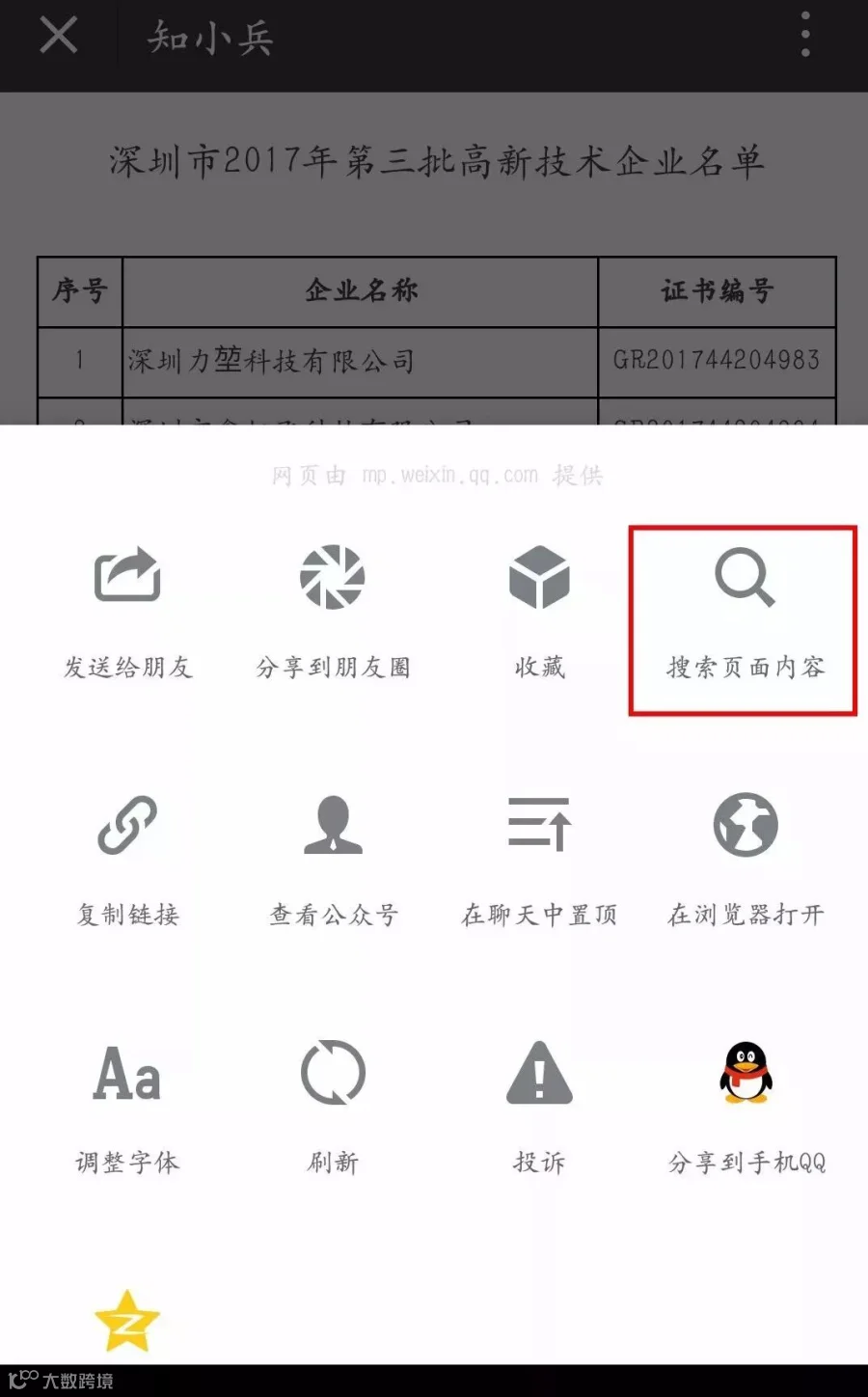Screen dimensions: 868x1397
Task: Tap 收藏 to save the article
Action: (539, 612)
